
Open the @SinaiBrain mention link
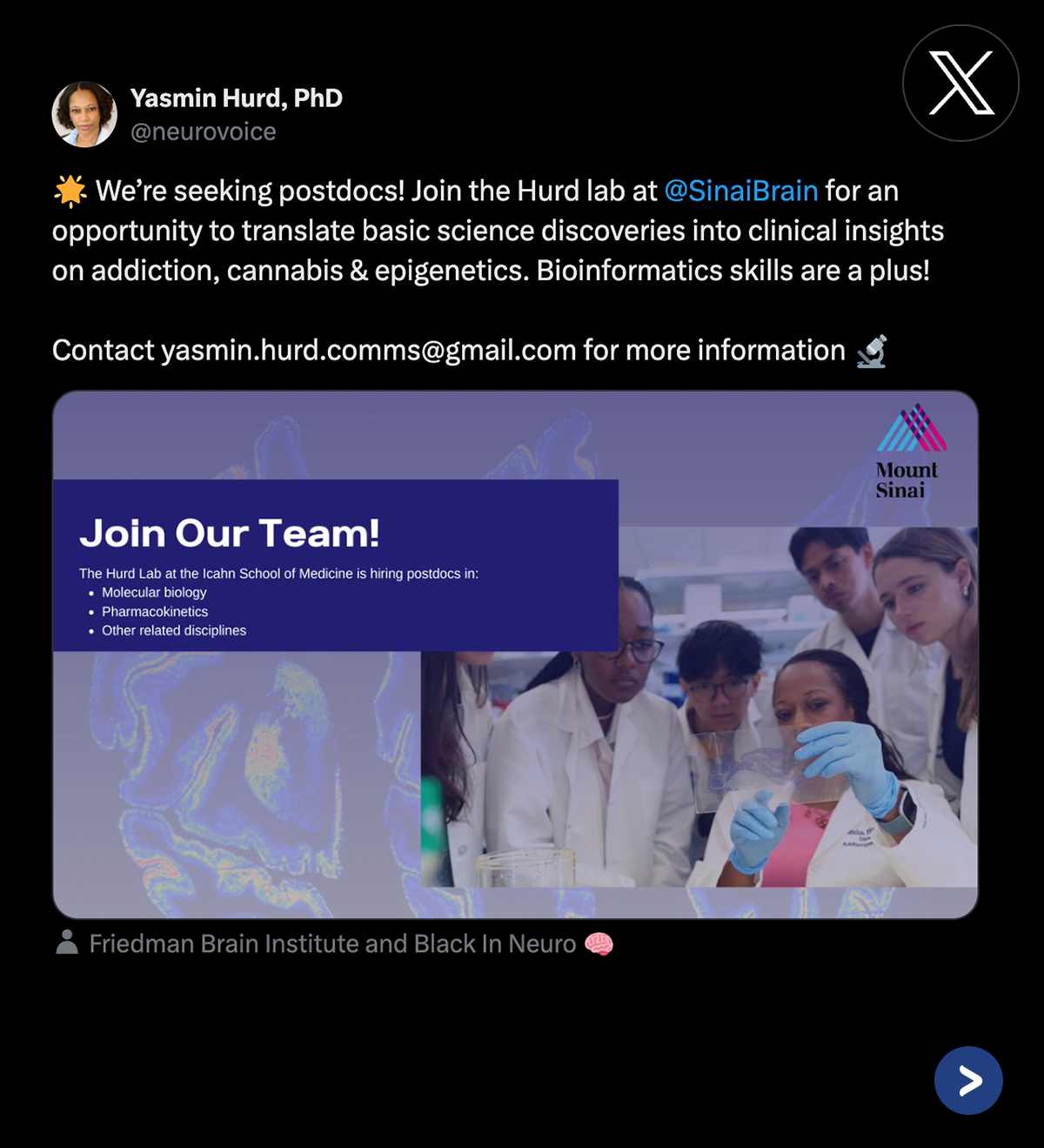(740, 191)
